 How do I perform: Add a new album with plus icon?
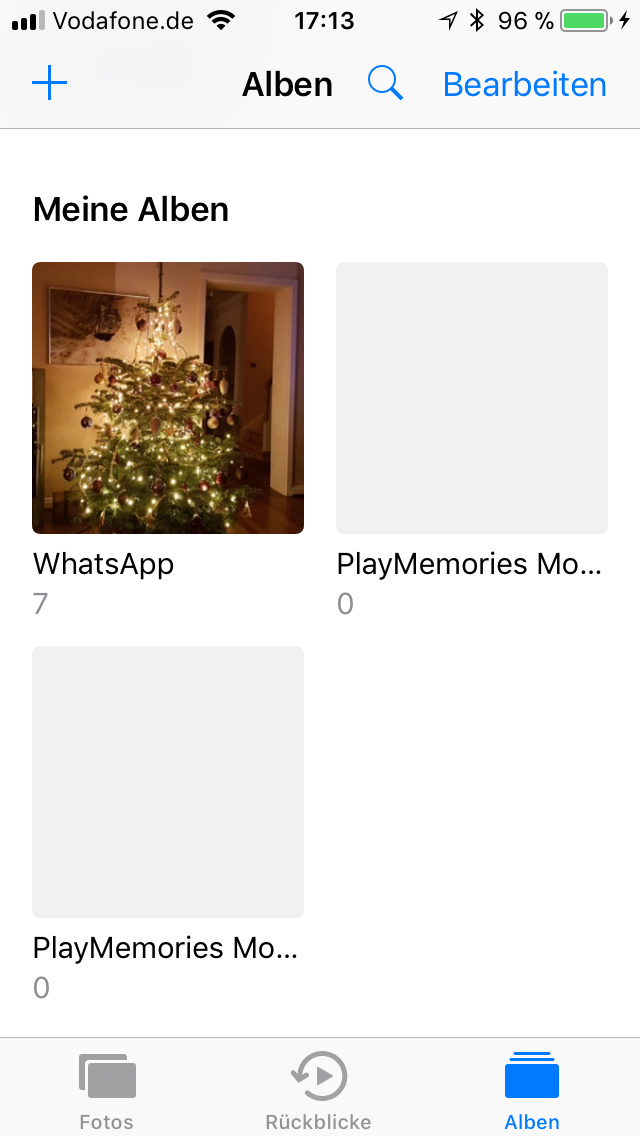pos(49,83)
